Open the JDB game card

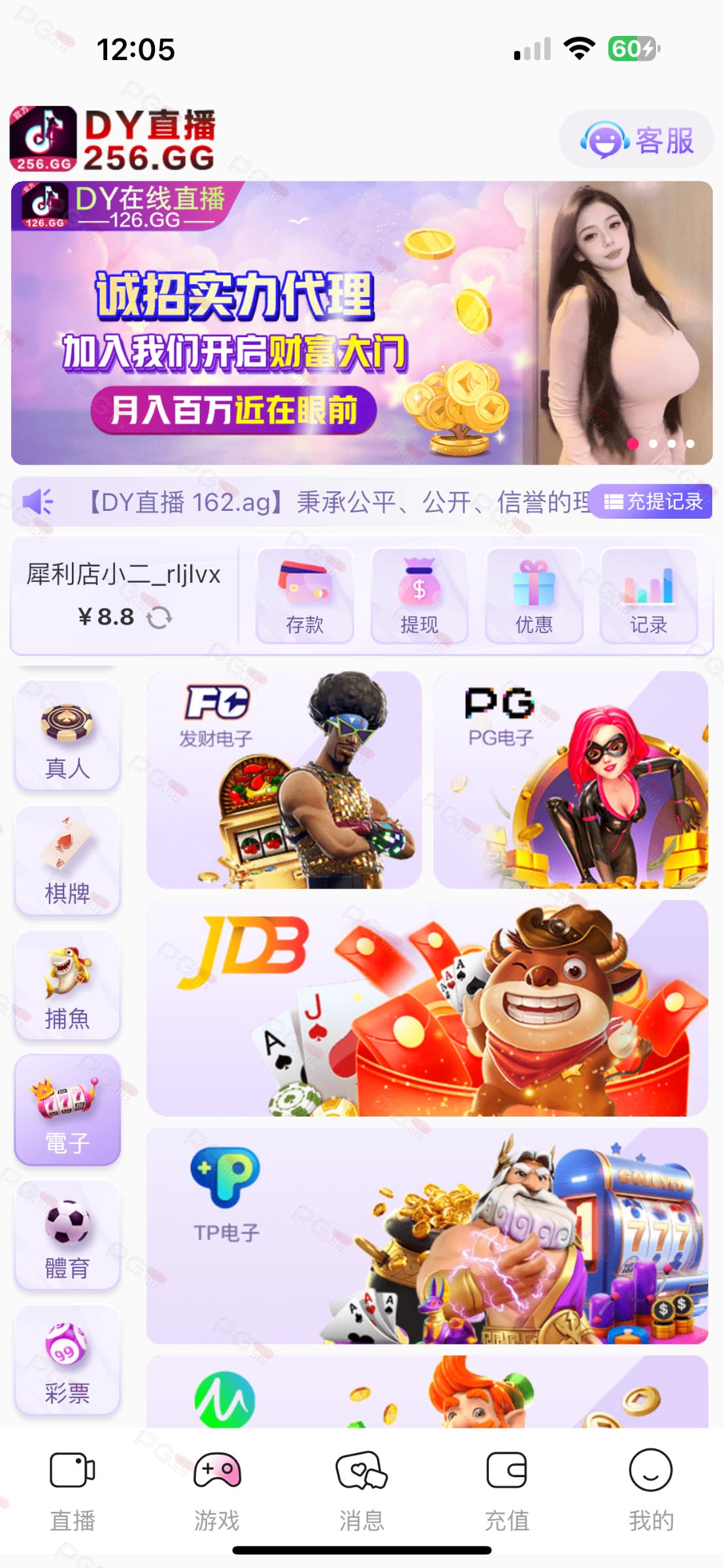(x=427, y=1008)
